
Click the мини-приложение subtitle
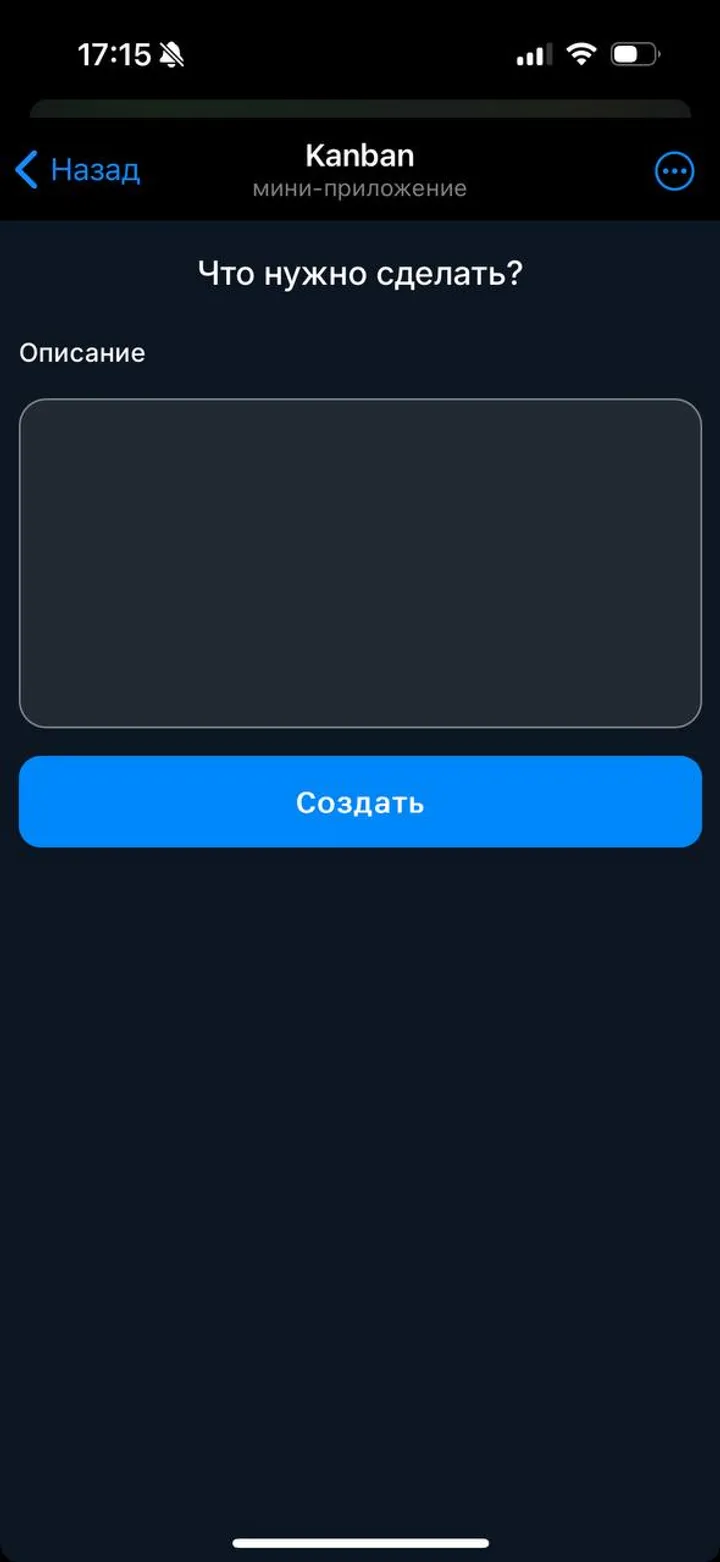point(358,187)
